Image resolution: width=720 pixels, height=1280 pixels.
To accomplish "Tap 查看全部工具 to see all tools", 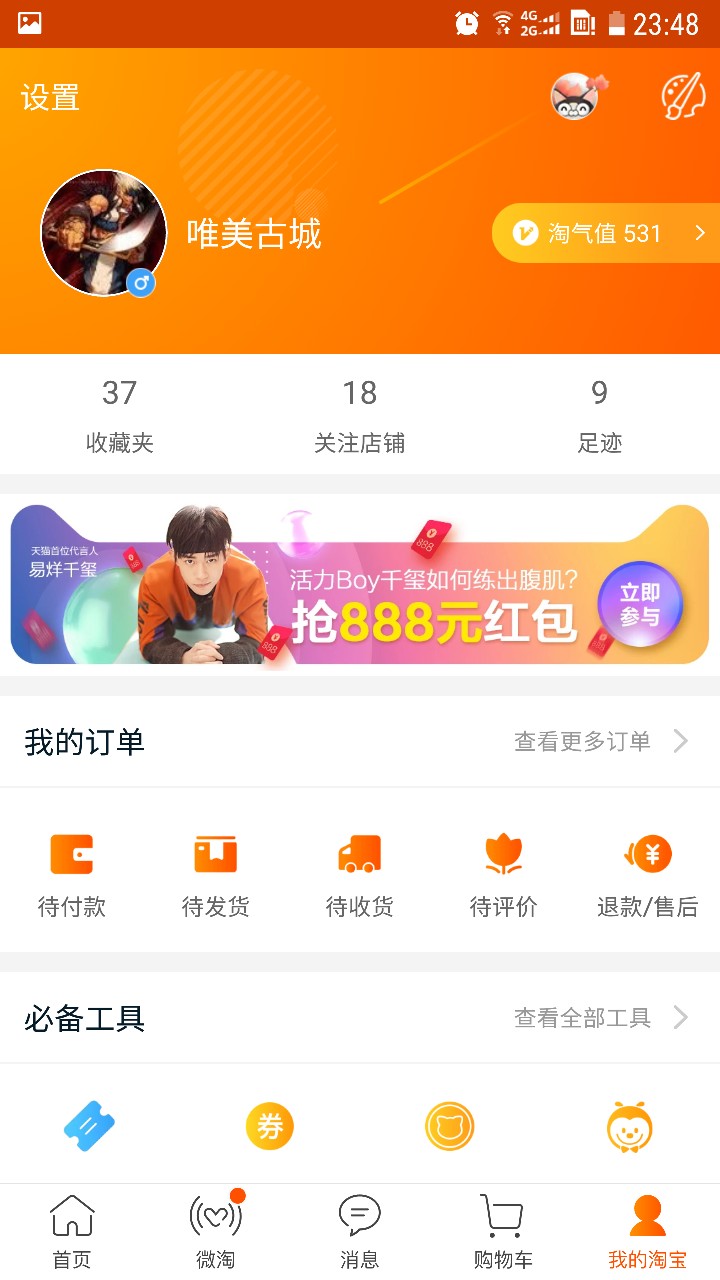I will tap(600, 1018).
